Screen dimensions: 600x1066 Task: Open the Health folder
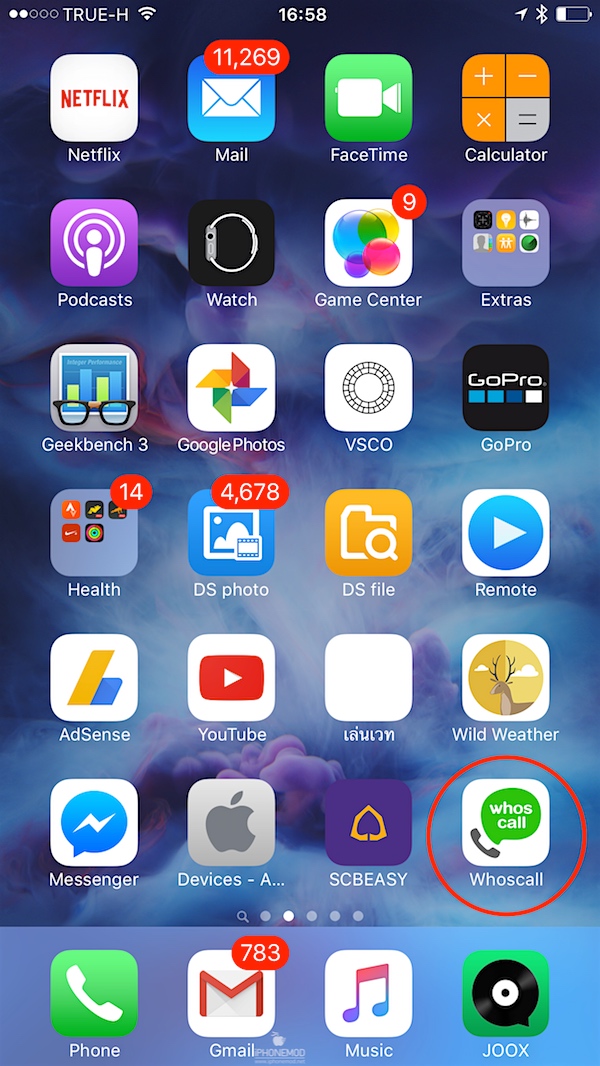(x=94, y=533)
